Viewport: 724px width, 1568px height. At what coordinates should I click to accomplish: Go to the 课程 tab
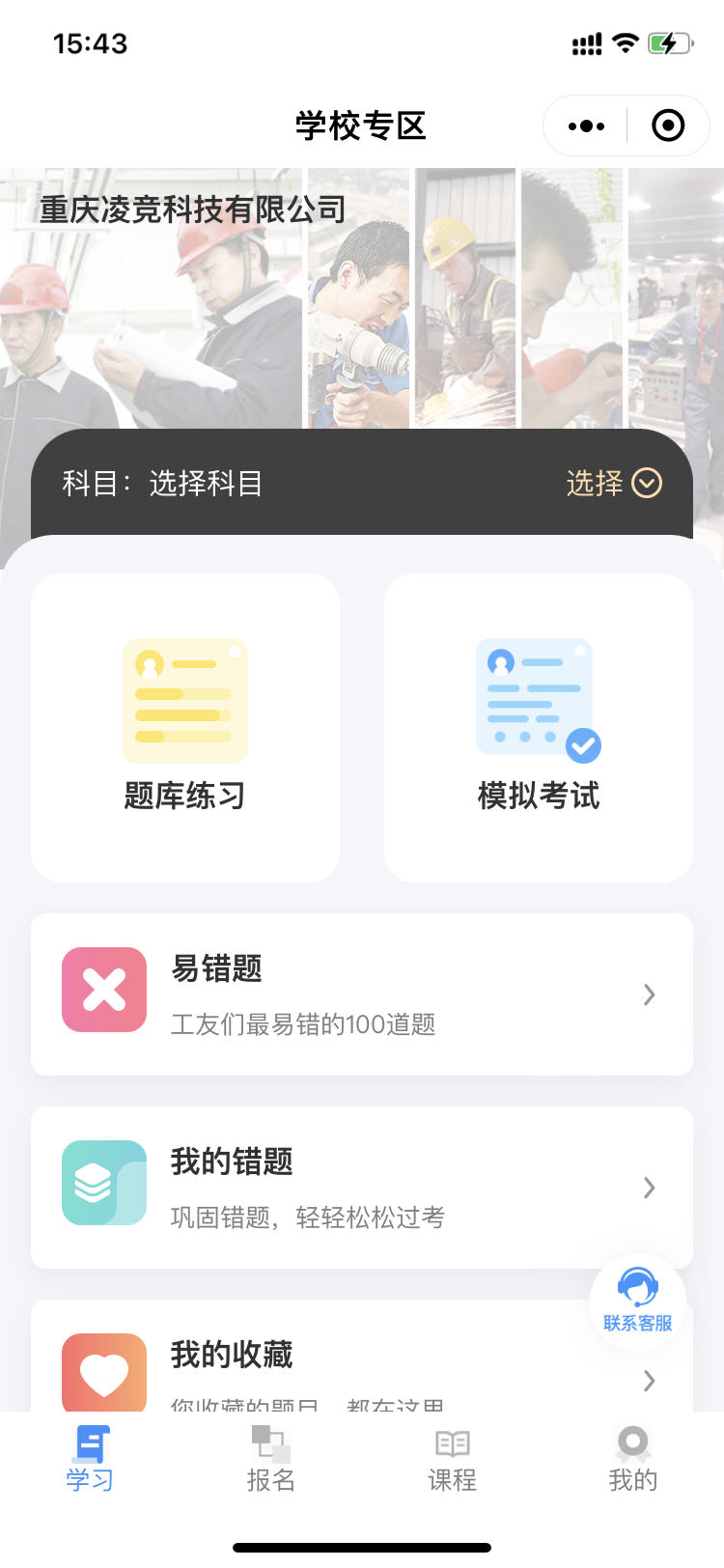pyautogui.click(x=452, y=1458)
